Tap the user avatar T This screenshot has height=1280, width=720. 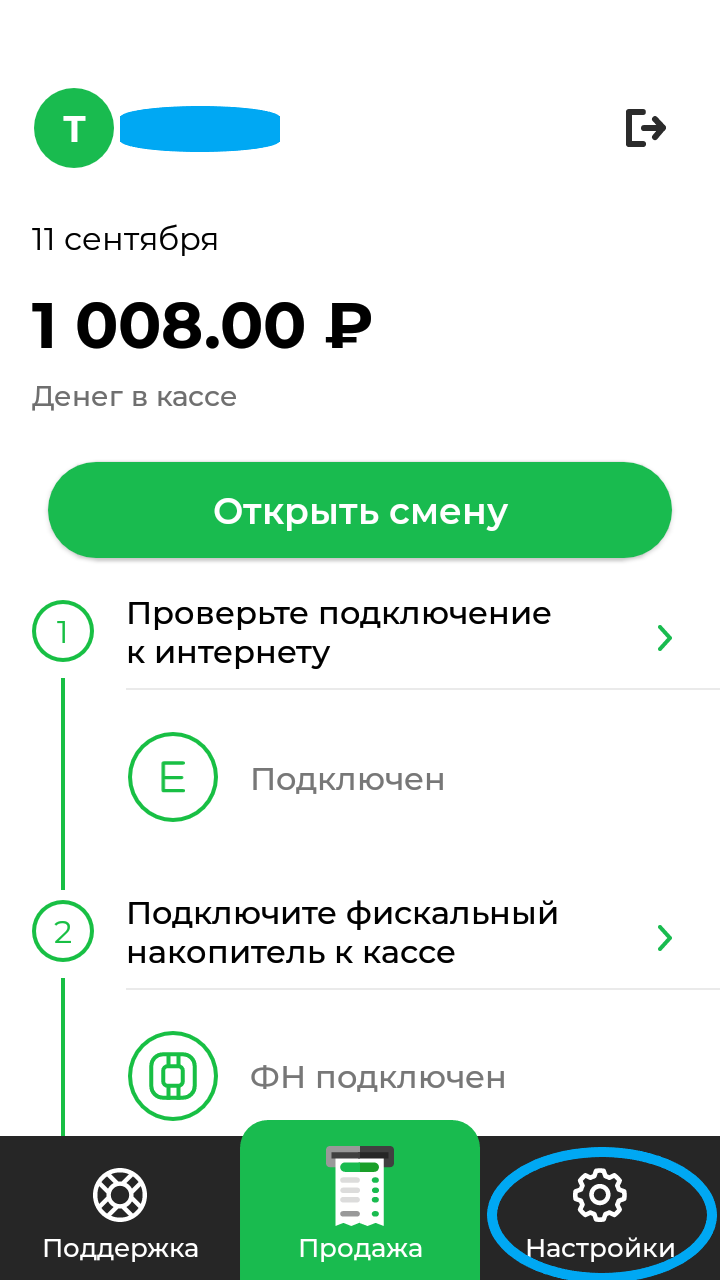tap(74, 128)
